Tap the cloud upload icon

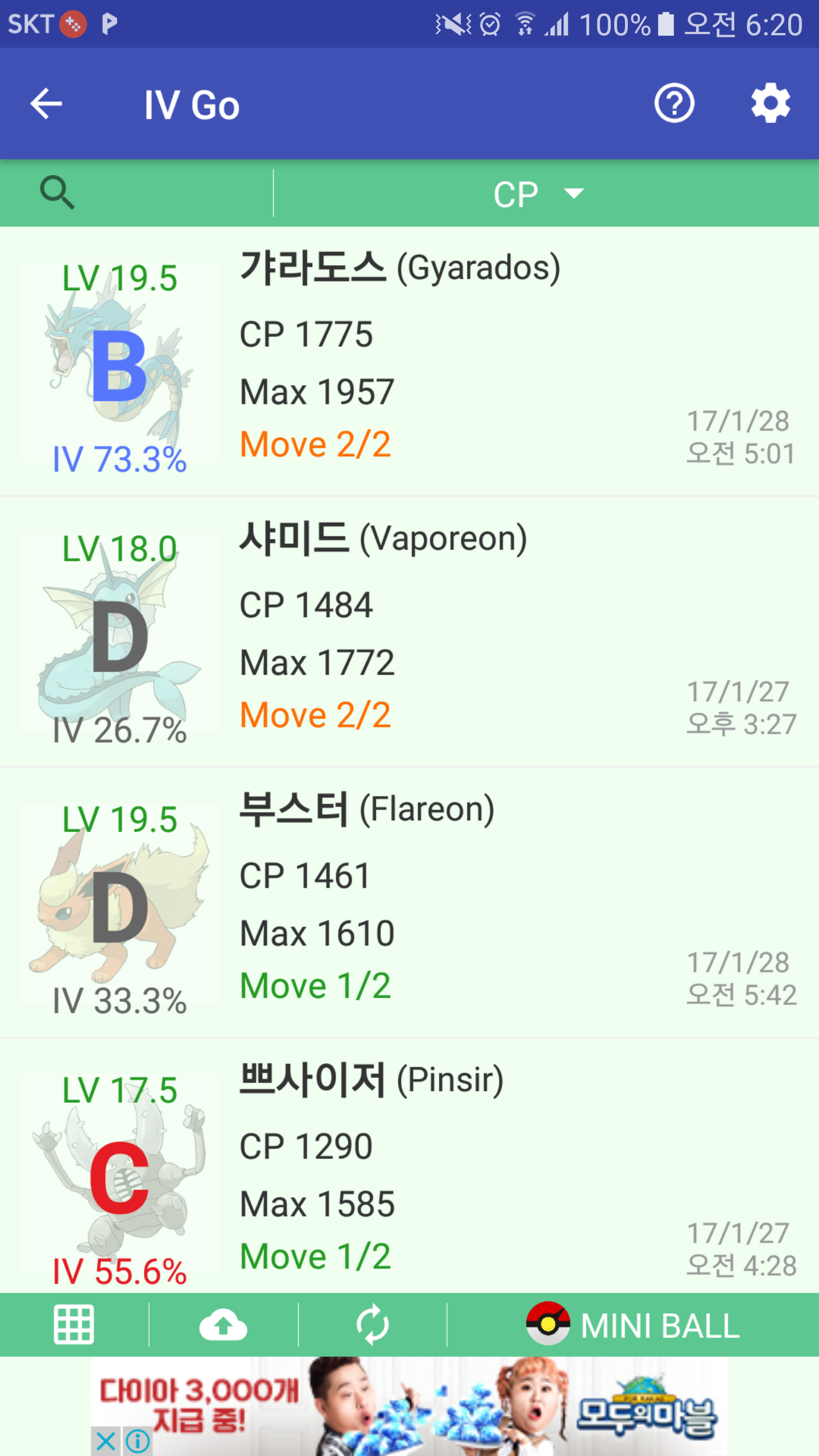pos(223,1325)
